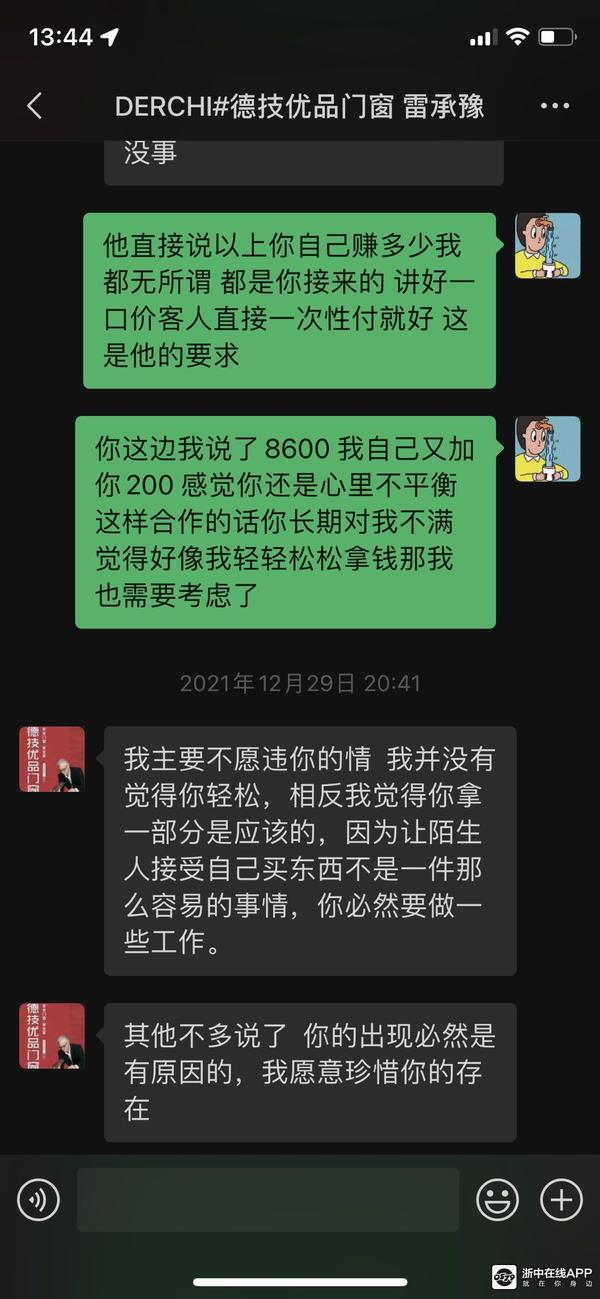Open the emoji picker
600x1299 pixels.
[x=497, y=1198]
